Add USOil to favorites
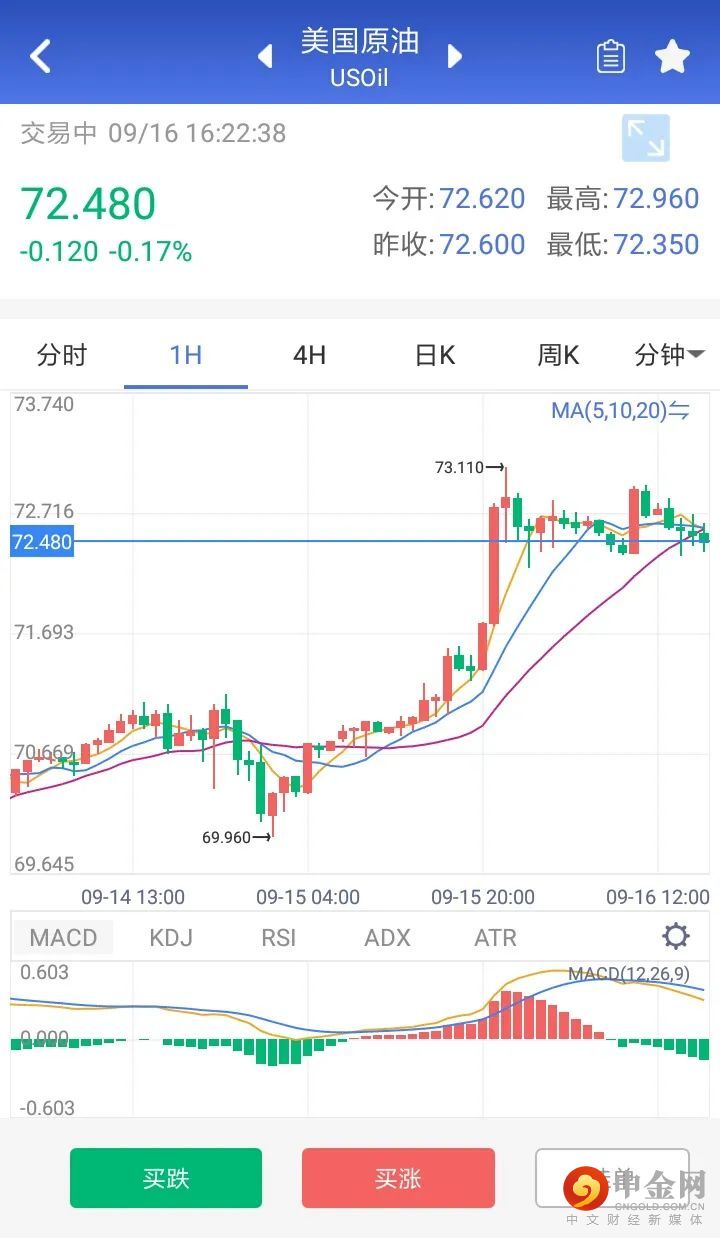The width and height of the screenshot is (720, 1238). click(x=672, y=57)
